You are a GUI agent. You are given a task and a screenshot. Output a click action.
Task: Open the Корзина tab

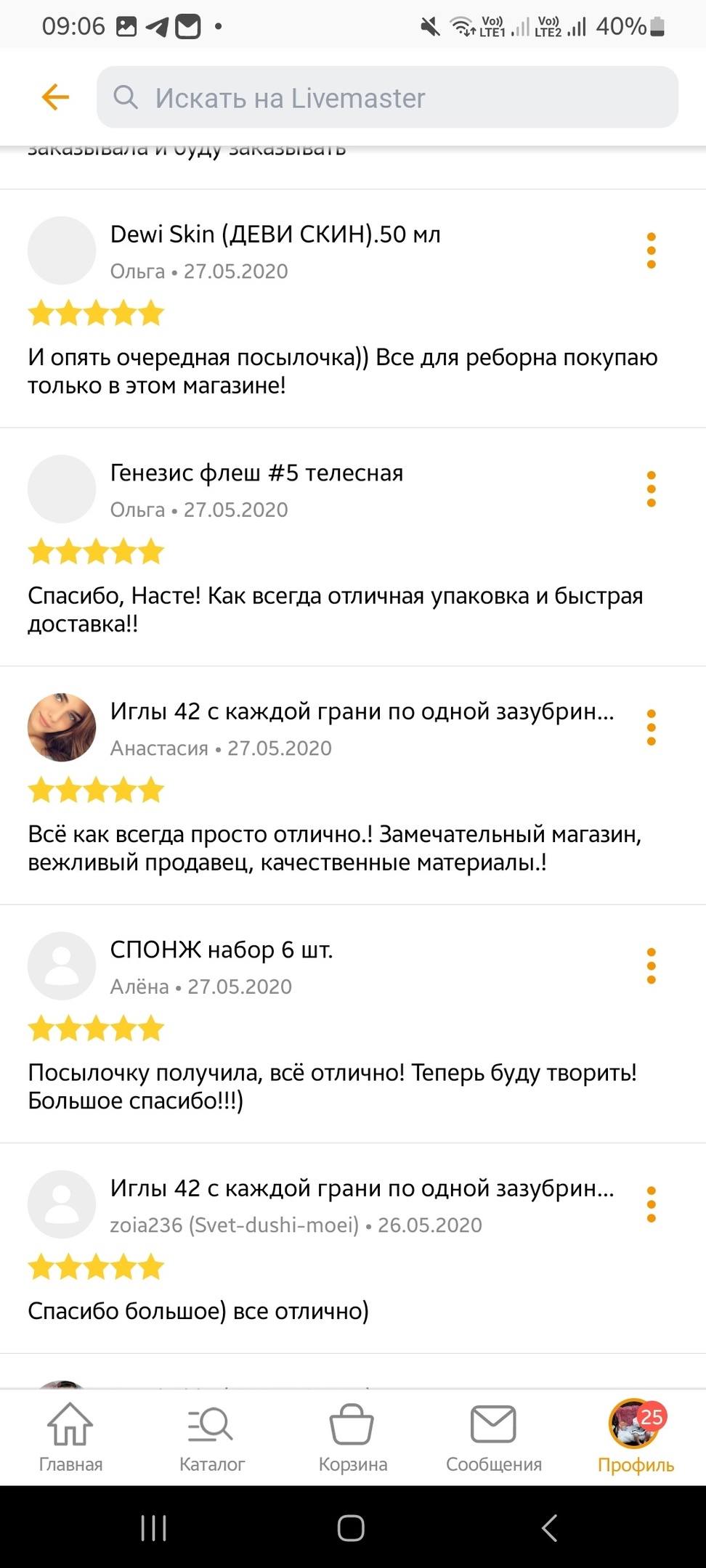coord(352,1438)
